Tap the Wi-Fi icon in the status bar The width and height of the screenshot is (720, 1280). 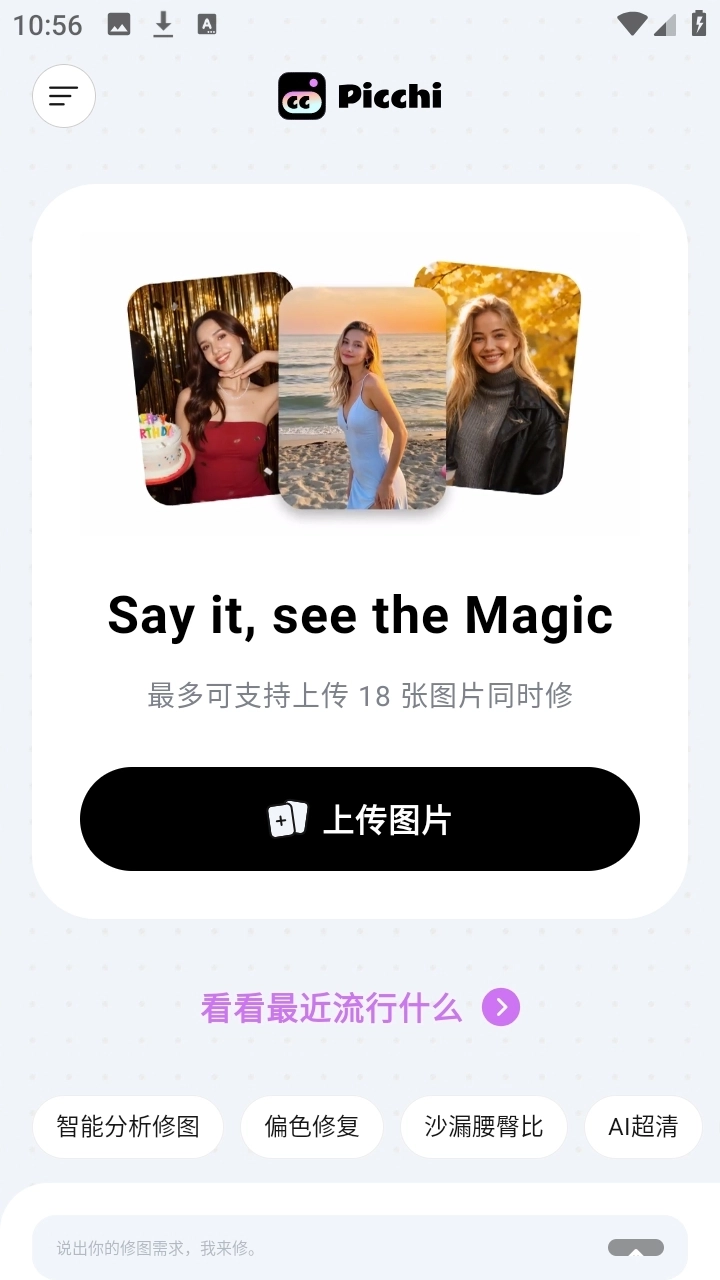tap(632, 24)
